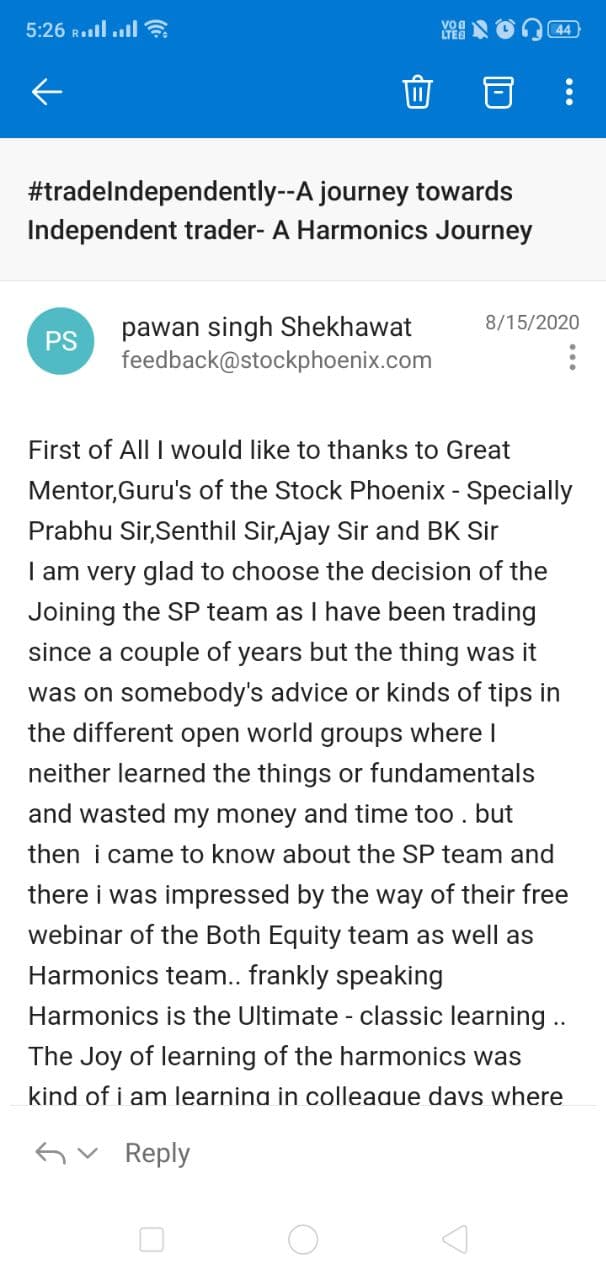
Task: Open the top bar overflow menu
Action: tap(569, 93)
